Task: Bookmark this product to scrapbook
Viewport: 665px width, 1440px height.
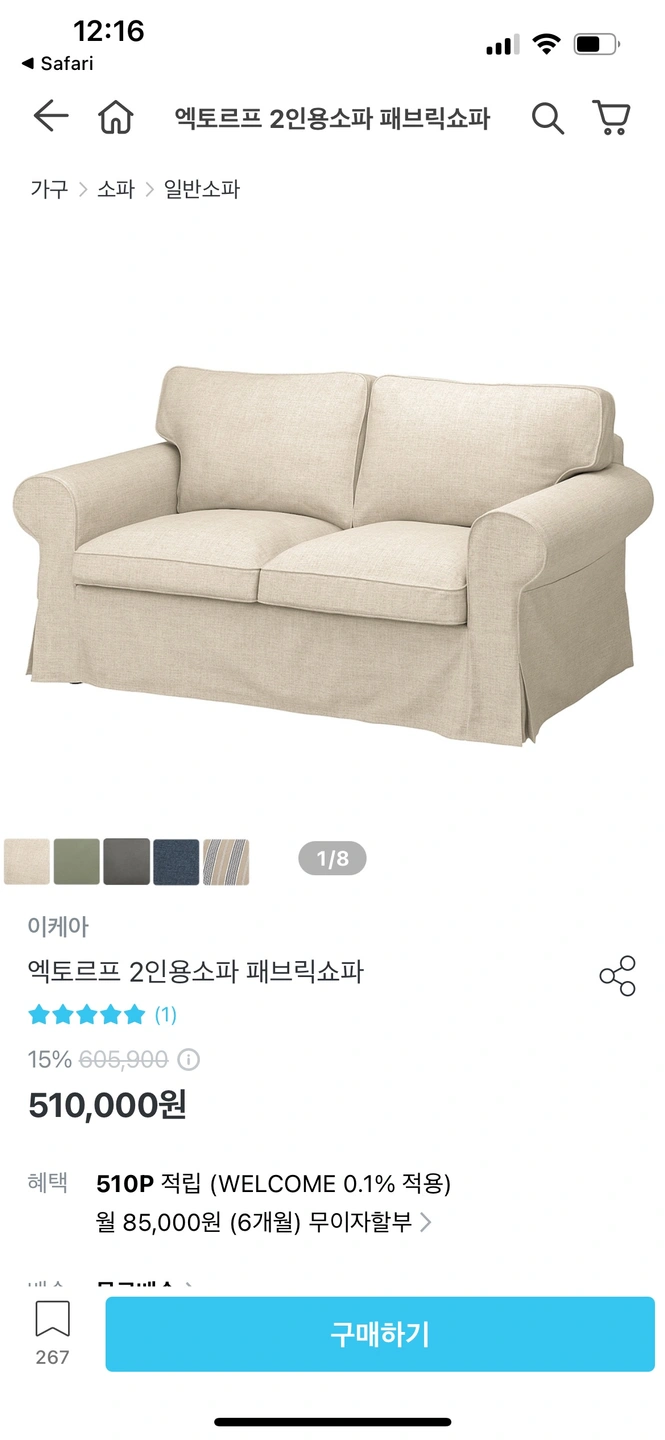Action: (52, 1332)
